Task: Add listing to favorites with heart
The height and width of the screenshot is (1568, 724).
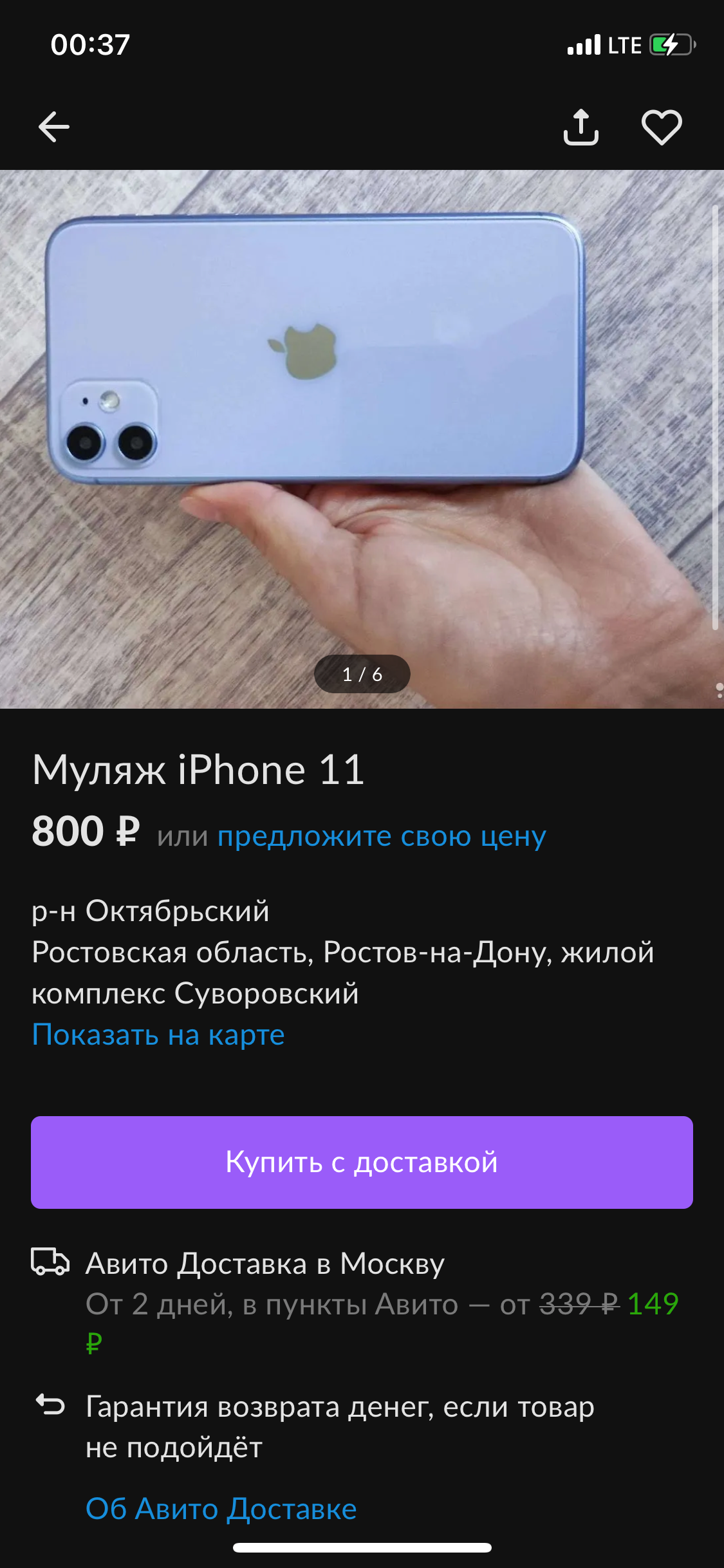Action: click(662, 127)
